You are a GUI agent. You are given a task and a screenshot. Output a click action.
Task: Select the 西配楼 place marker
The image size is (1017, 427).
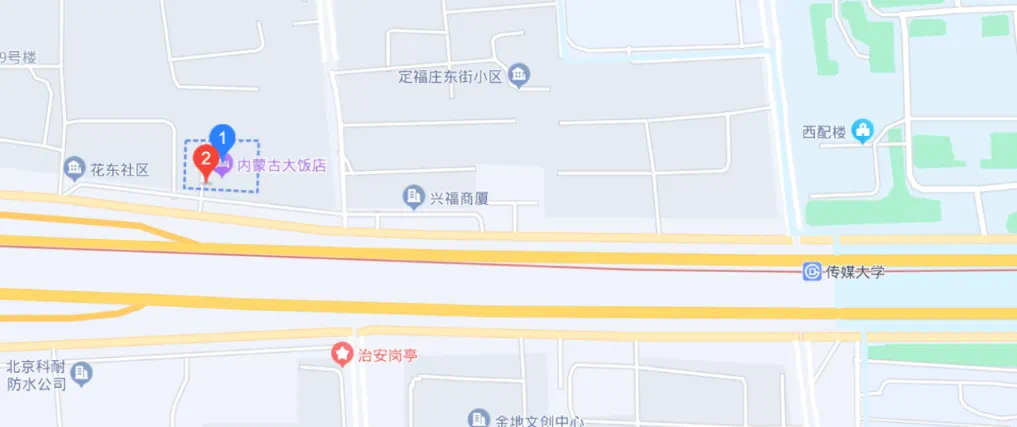pos(864,131)
